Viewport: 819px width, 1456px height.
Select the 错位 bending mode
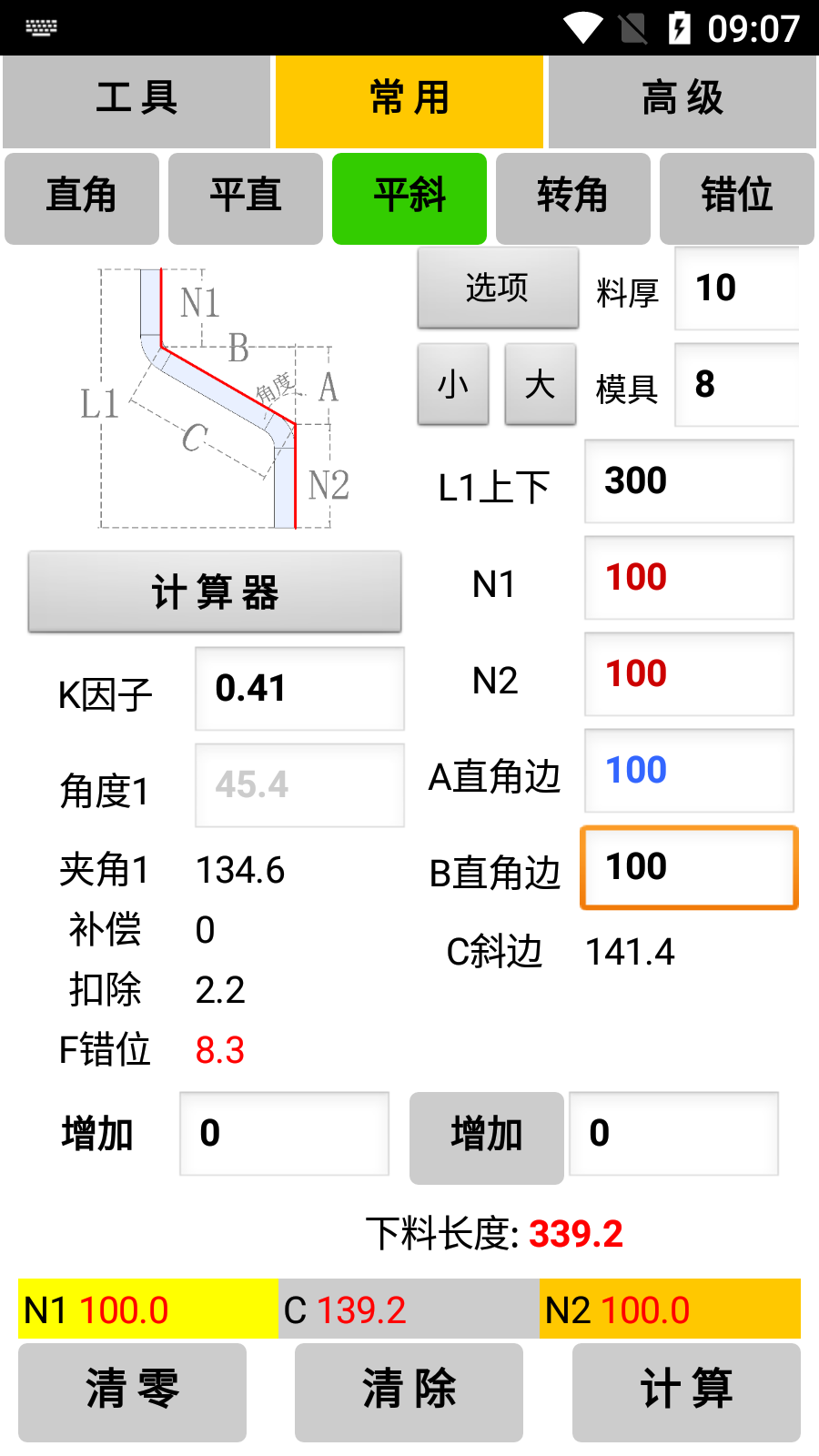(736, 198)
